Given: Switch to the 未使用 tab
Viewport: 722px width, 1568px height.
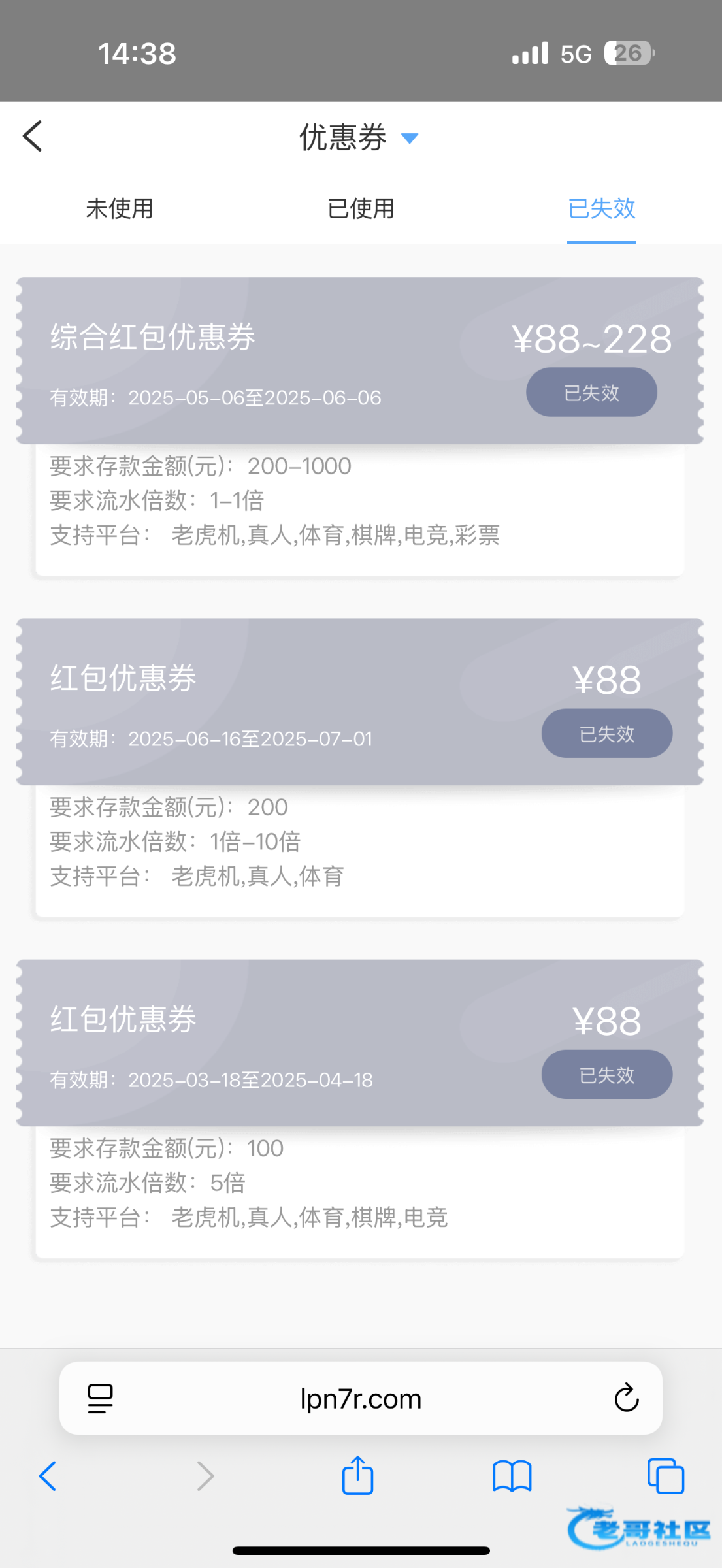Looking at the screenshot, I should [x=120, y=208].
